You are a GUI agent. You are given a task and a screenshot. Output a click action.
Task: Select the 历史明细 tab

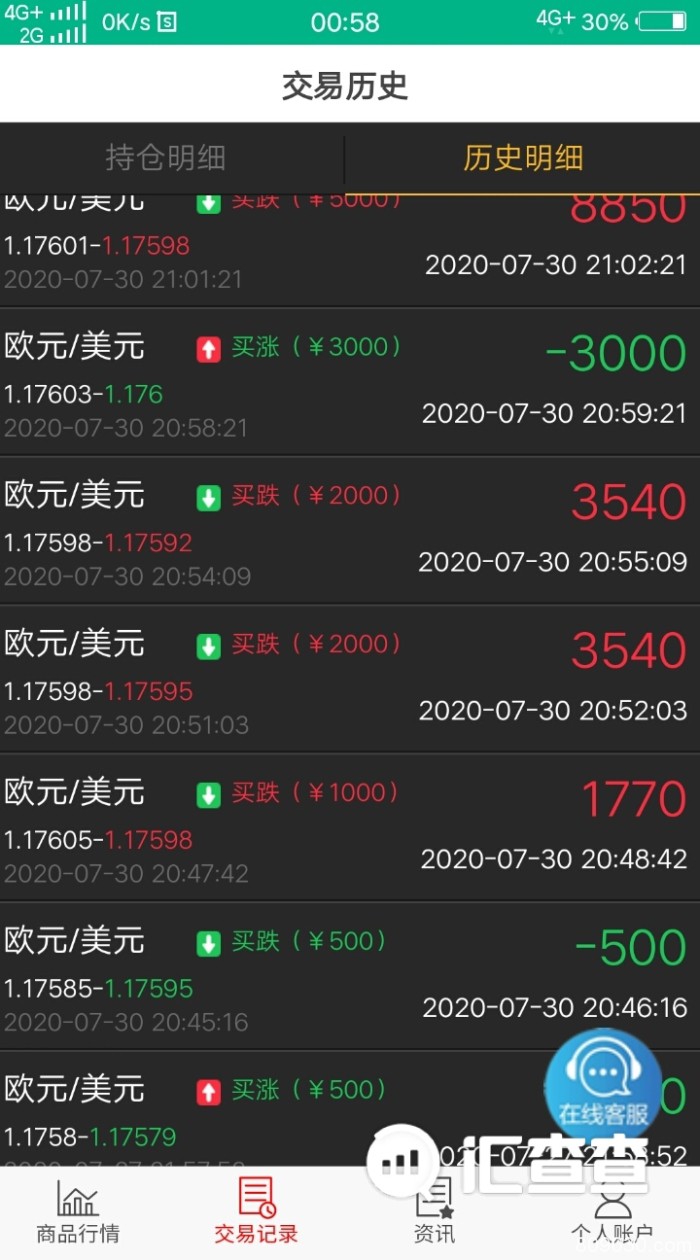523,158
